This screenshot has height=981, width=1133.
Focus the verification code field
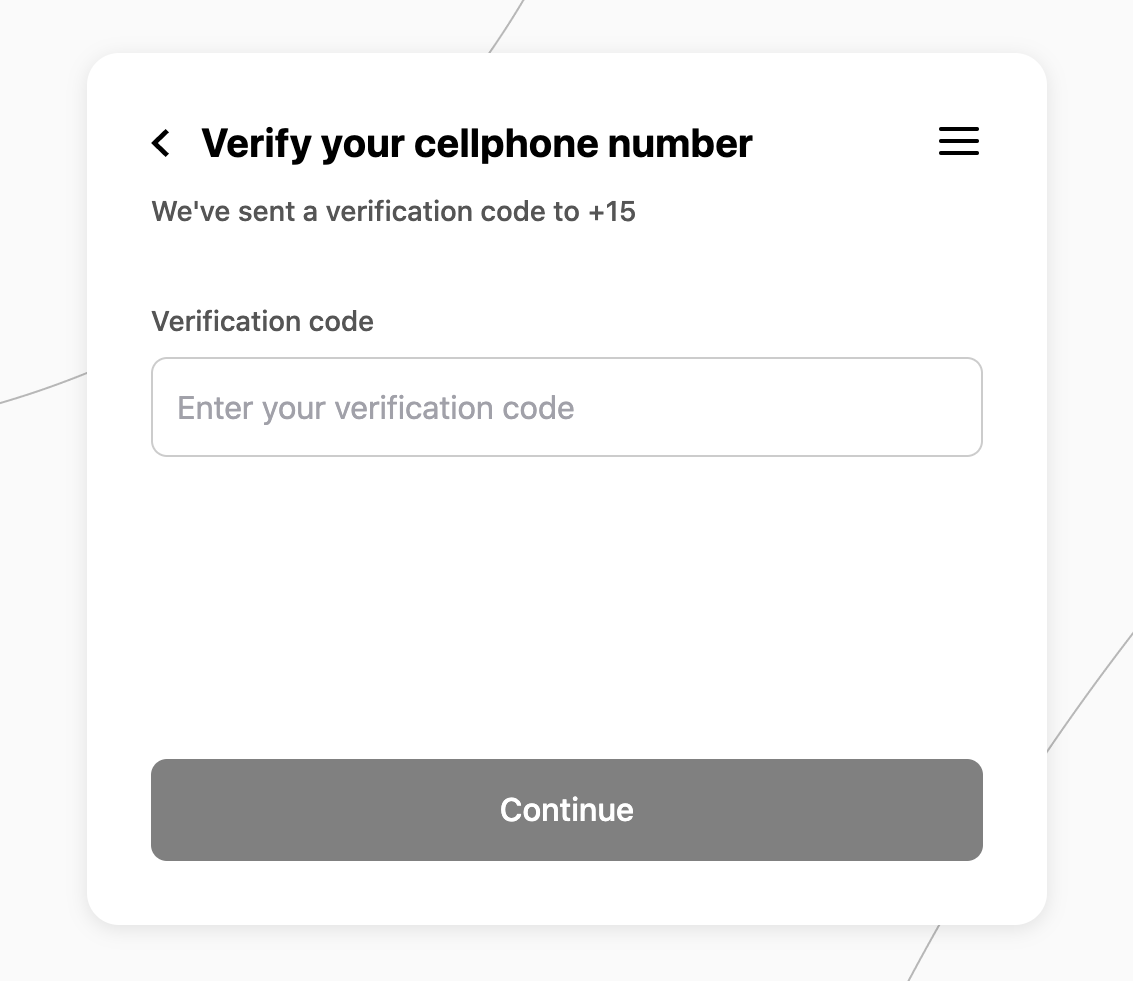[566, 407]
